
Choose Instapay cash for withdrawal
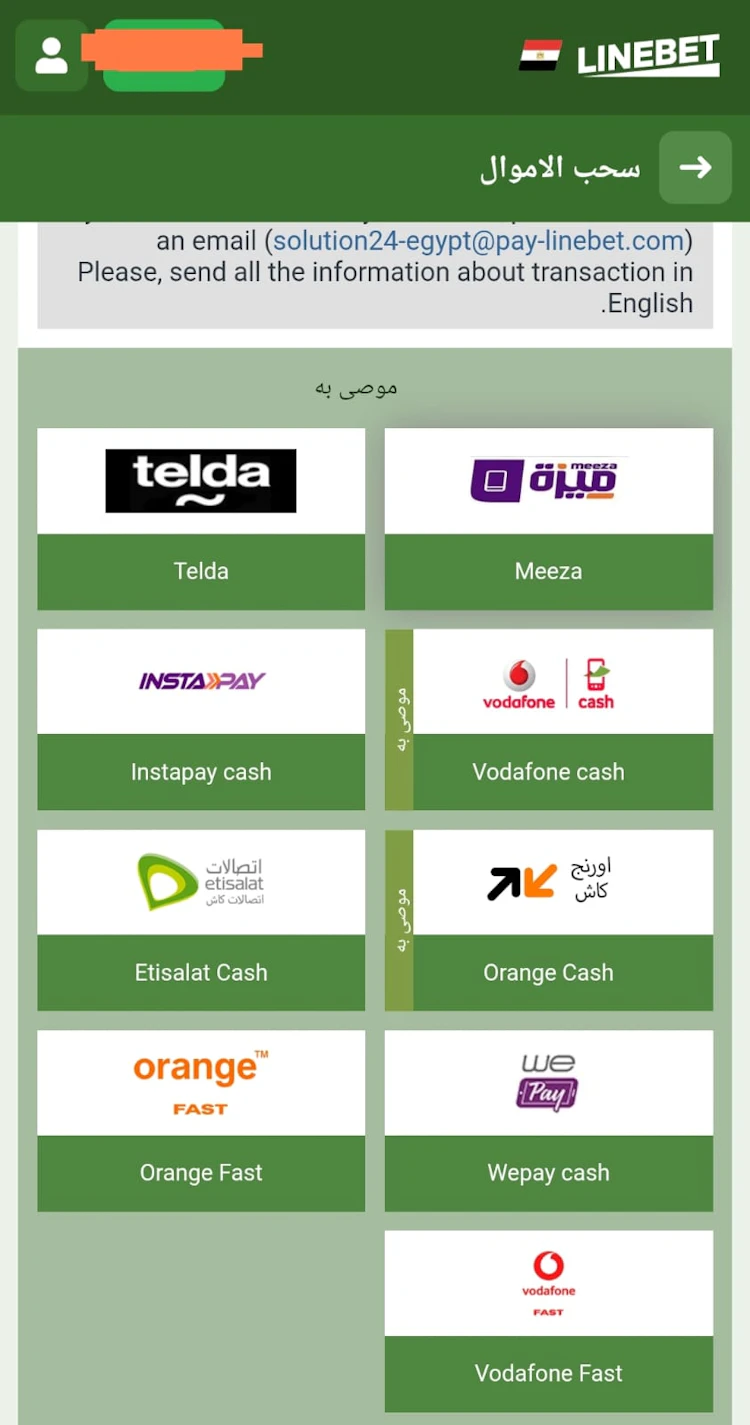200,720
